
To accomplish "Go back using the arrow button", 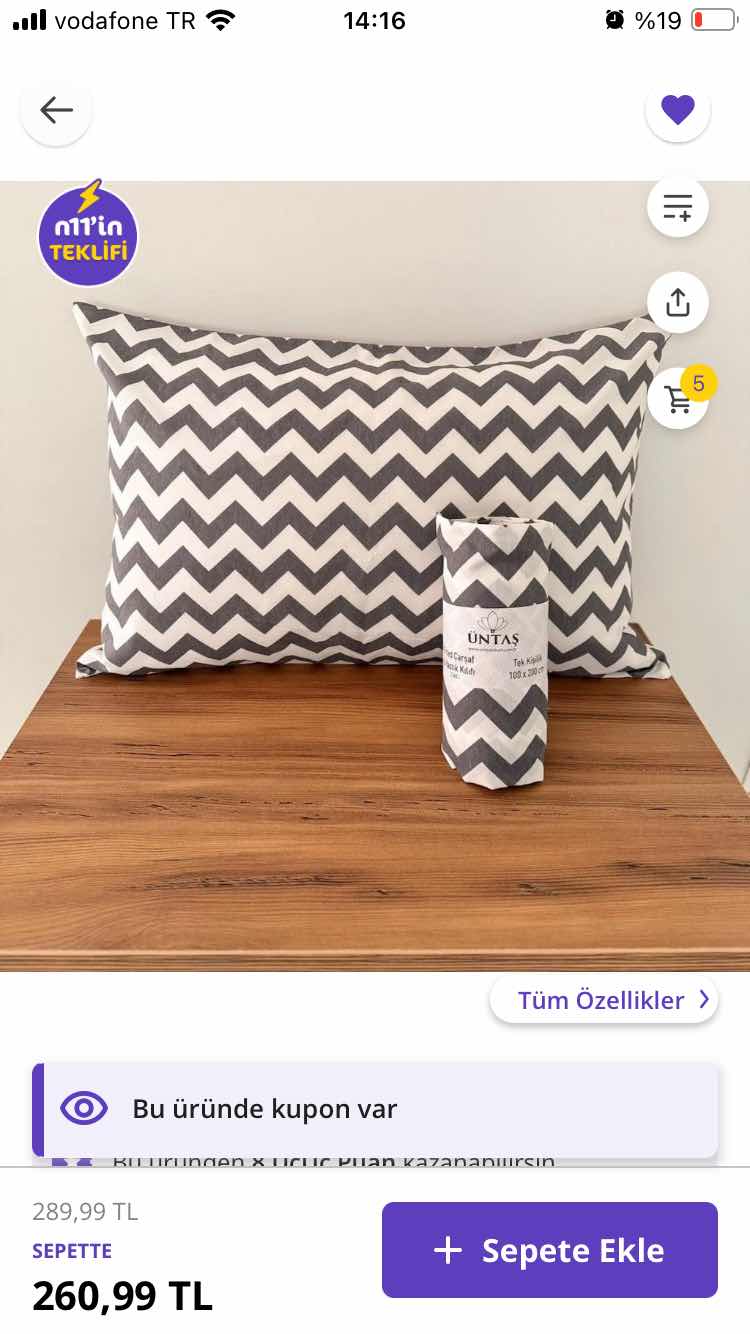I will [x=56, y=110].
